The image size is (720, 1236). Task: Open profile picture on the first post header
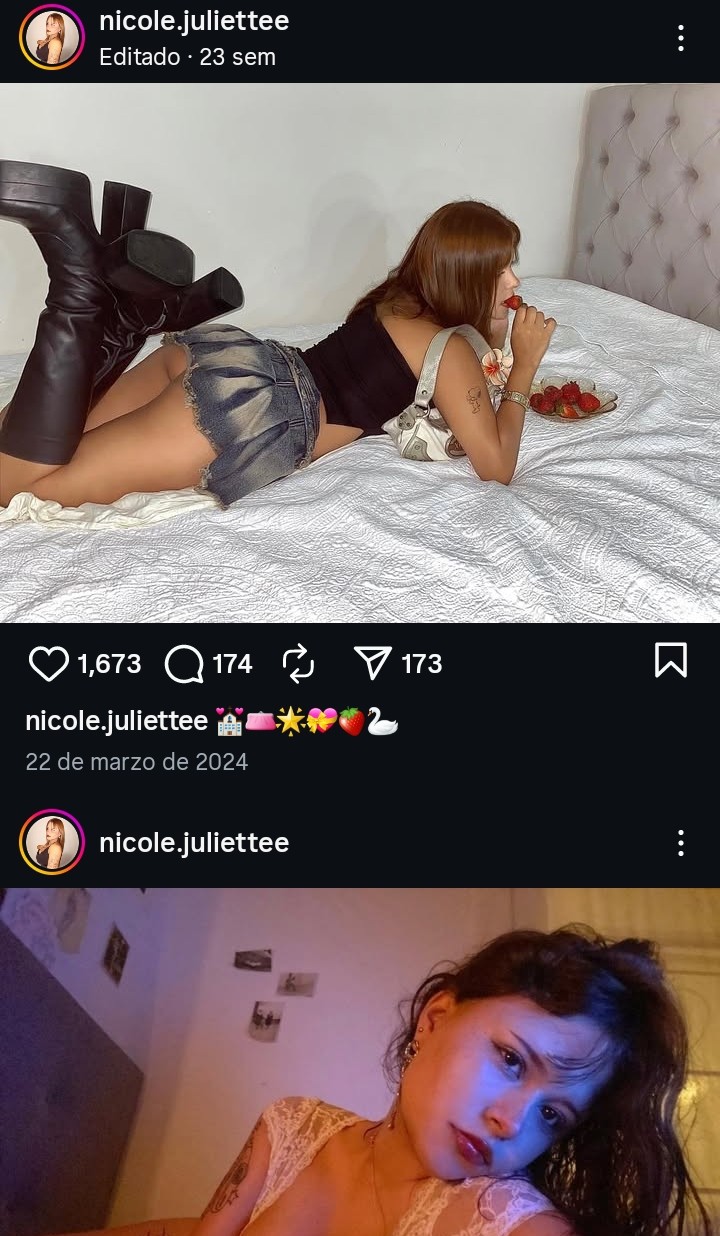(x=52, y=38)
